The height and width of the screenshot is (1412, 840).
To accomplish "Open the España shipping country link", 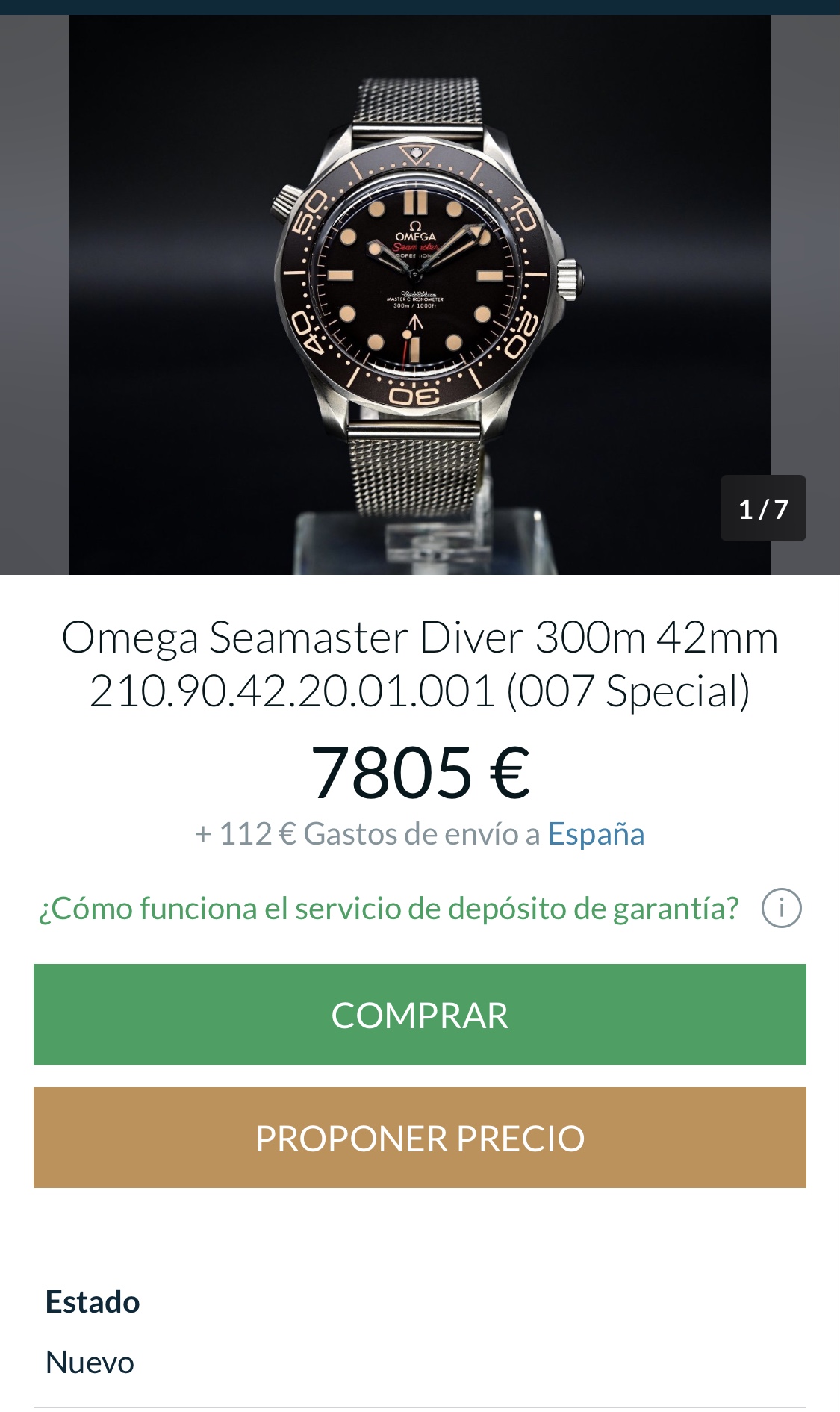I will point(596,833).
